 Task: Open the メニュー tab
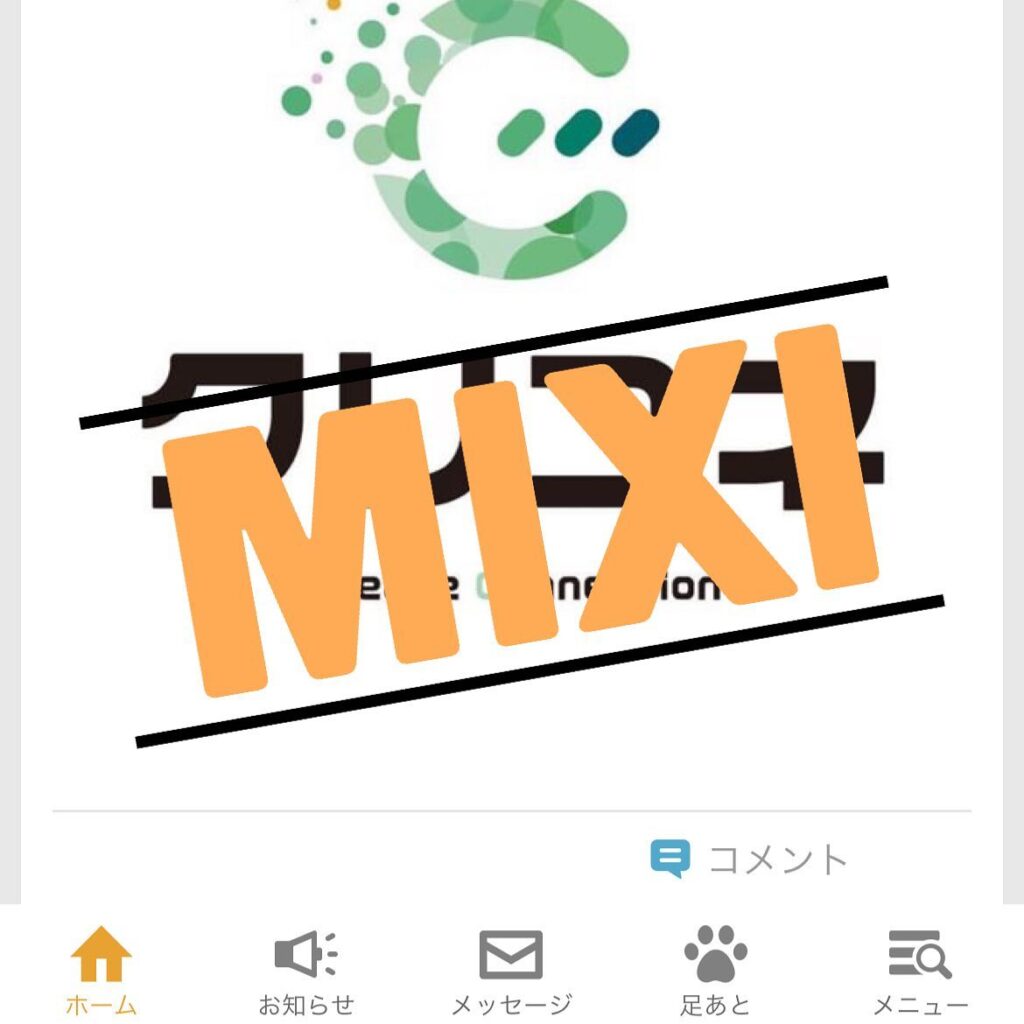[920, 968]
